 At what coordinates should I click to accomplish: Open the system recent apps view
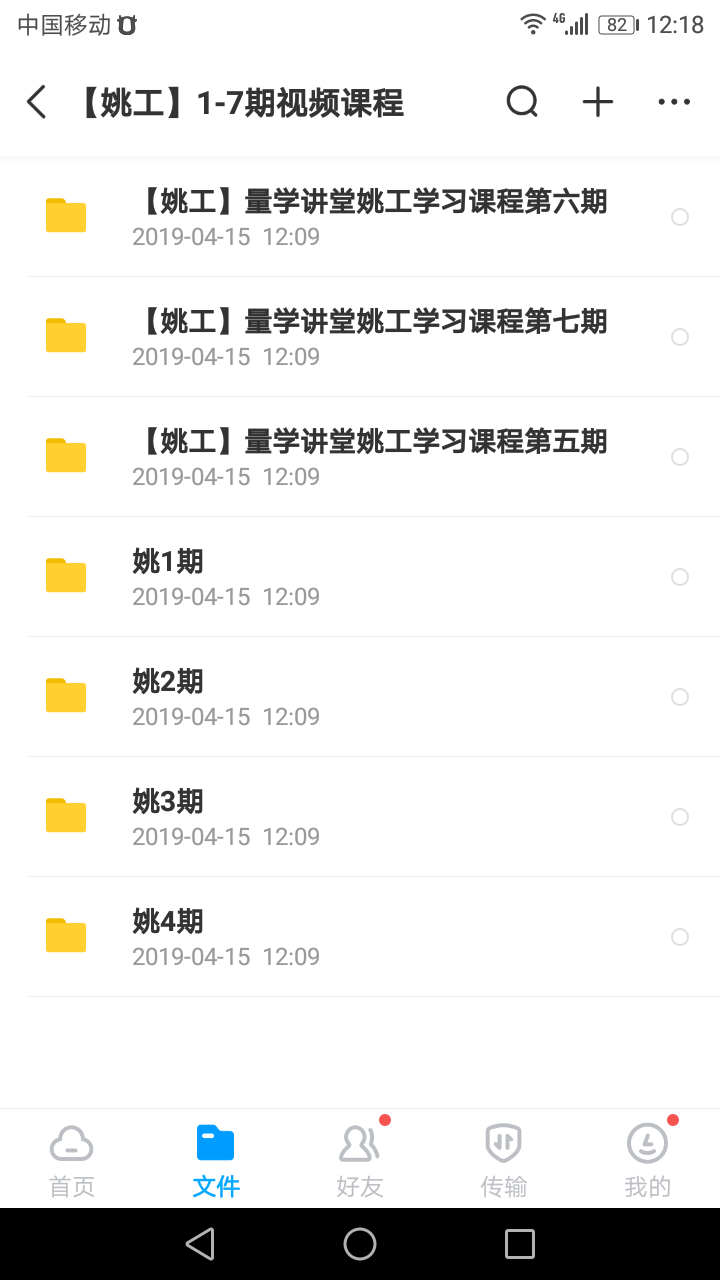520,1244
